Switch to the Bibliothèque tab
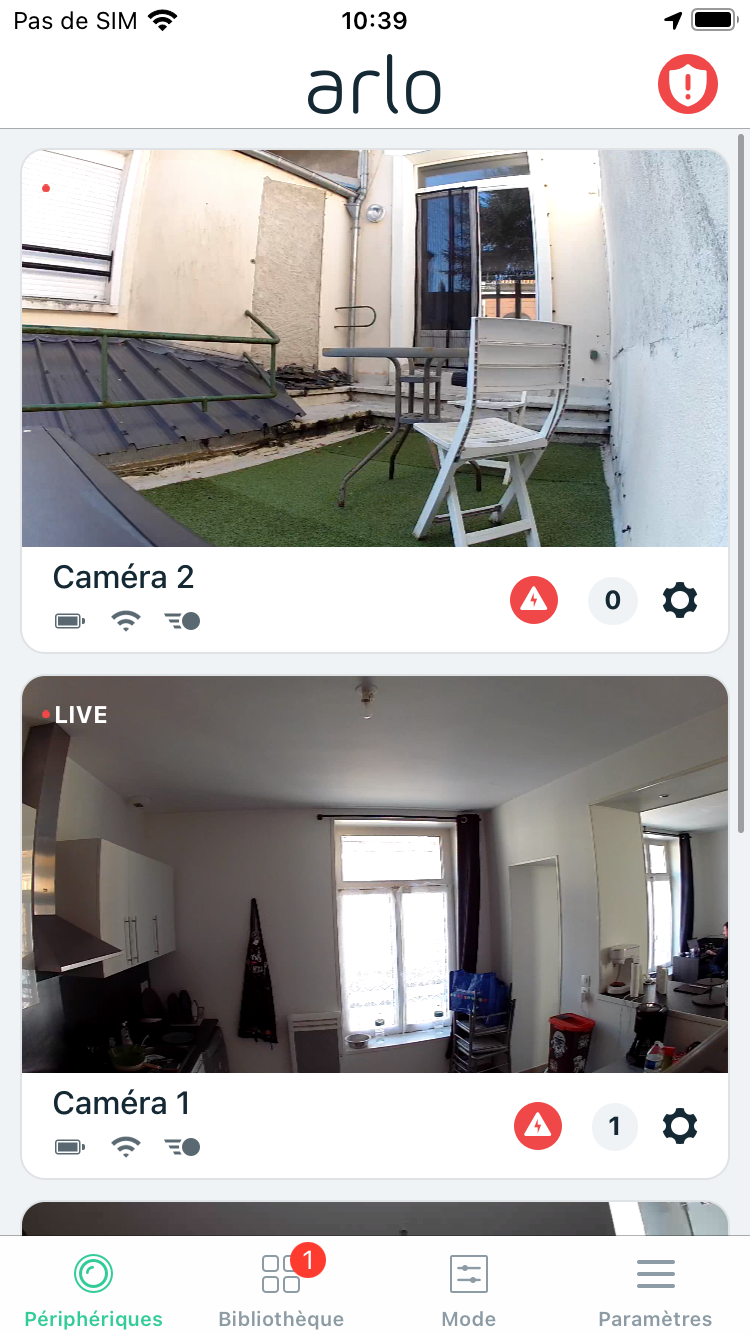The height and width of the screenshot is (1334, 750). [281, 1289]
